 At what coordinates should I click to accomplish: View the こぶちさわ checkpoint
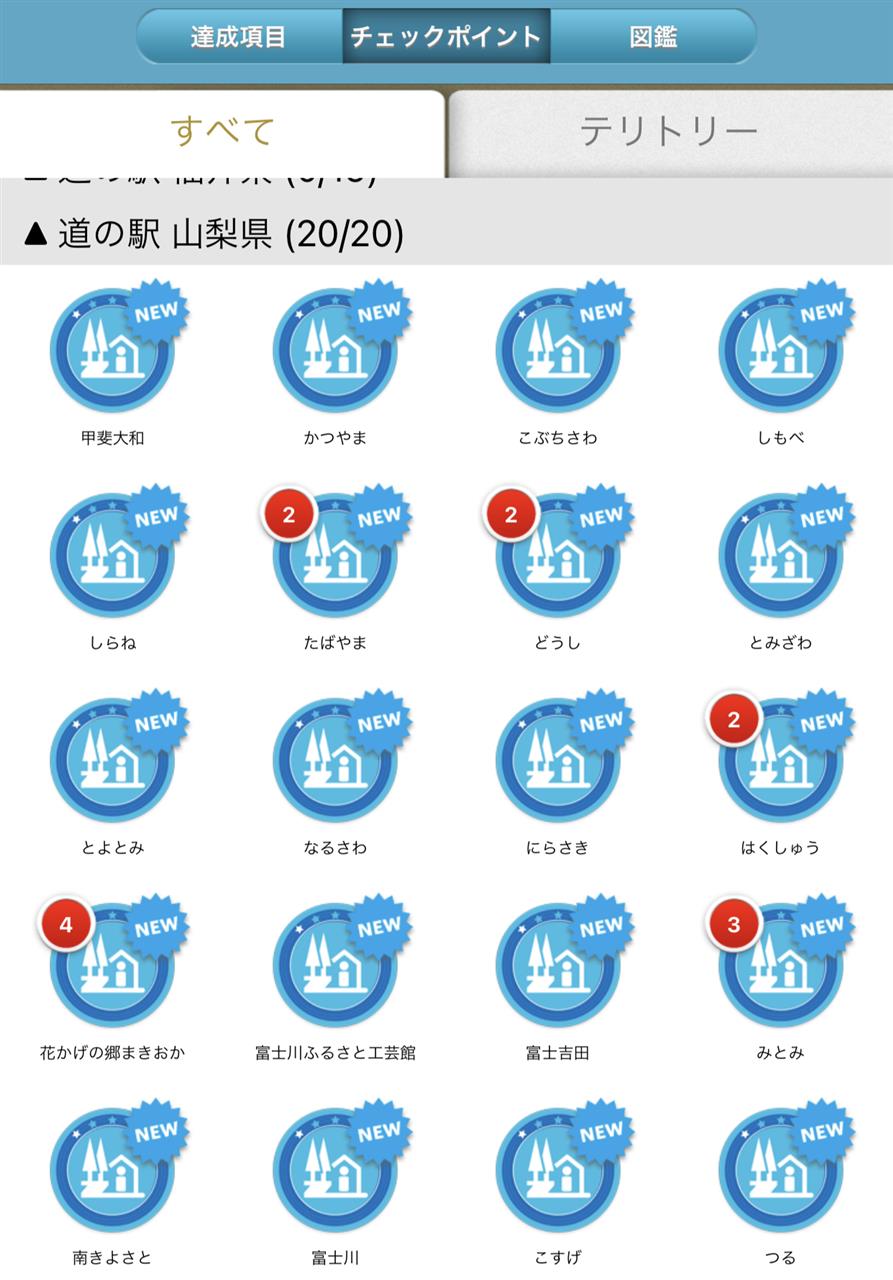coord(558,351)
